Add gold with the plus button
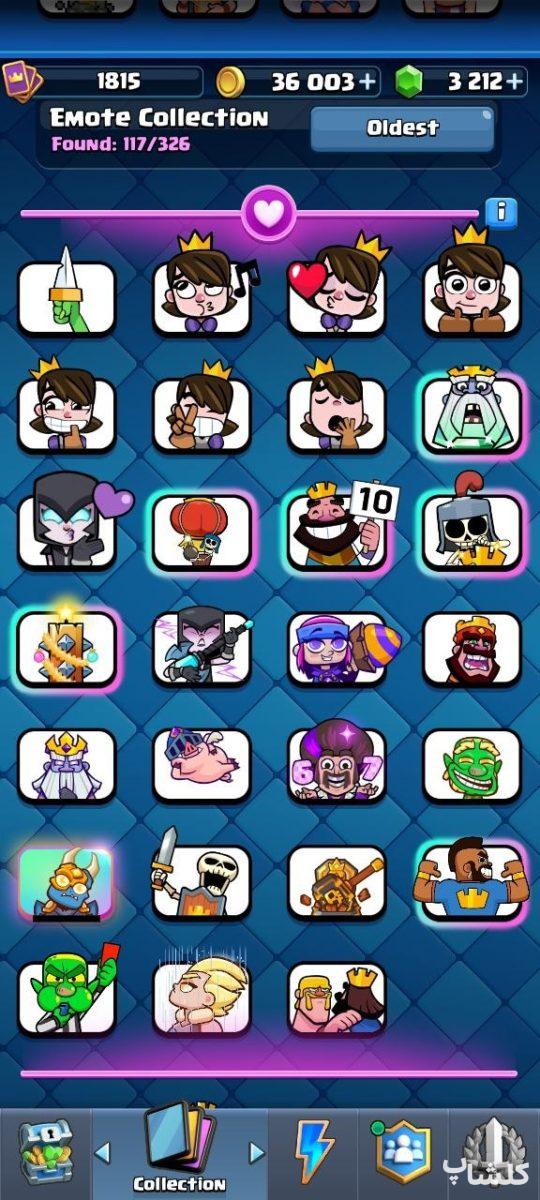This screenshot has height=1200, width=540. (367, 82)
